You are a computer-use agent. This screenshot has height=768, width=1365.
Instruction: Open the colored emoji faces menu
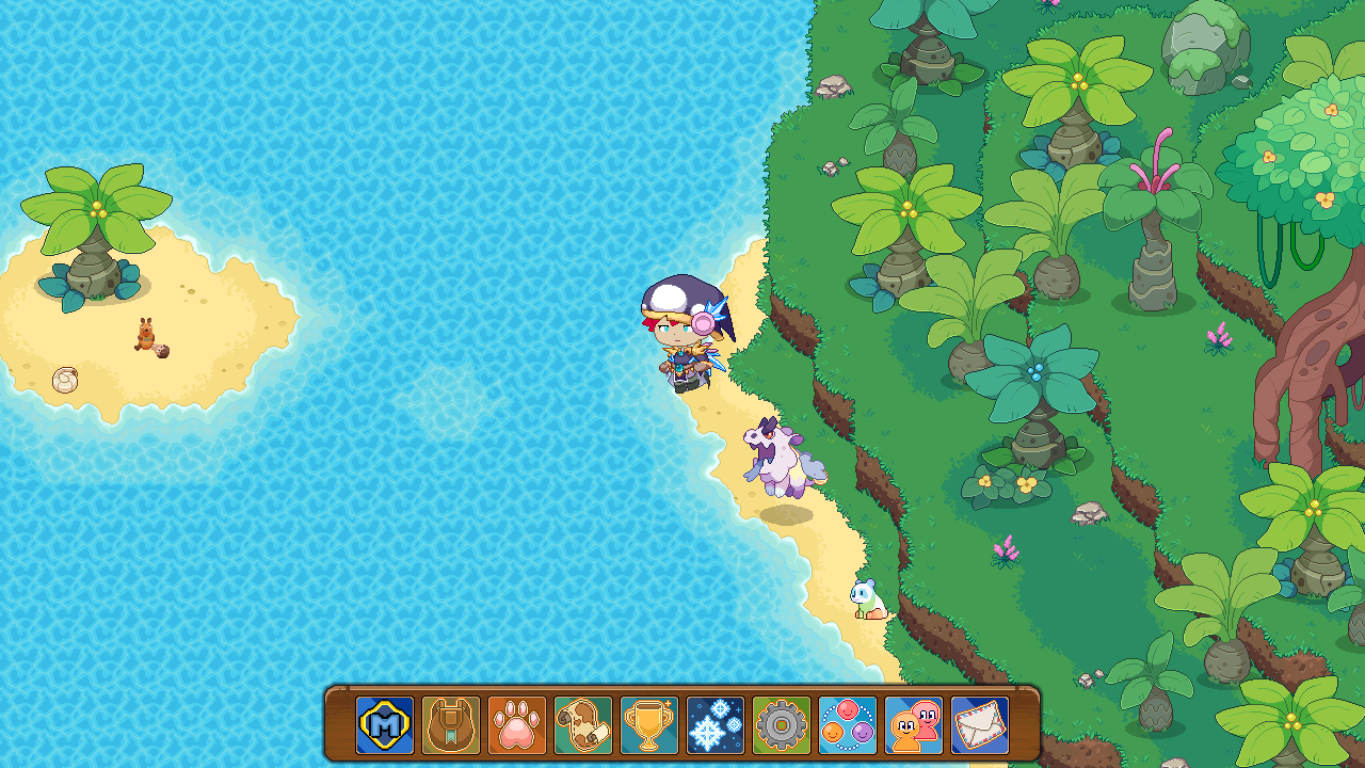847,725
